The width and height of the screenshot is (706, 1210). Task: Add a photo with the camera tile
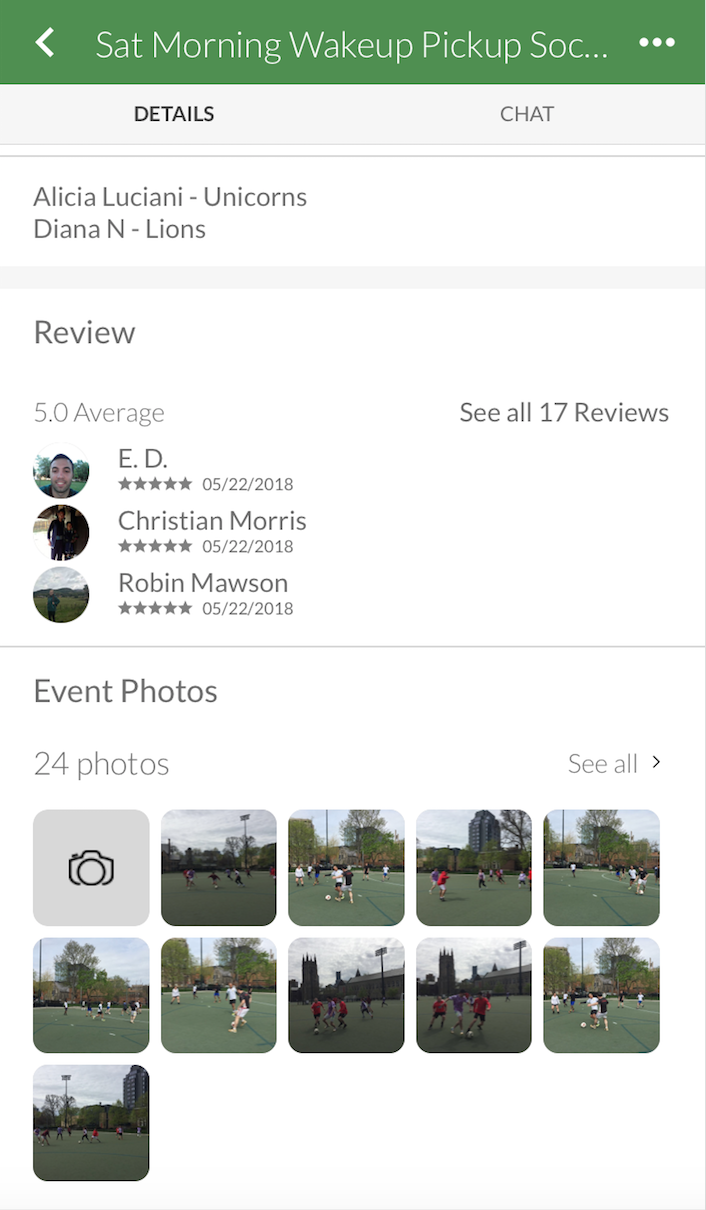tap(91, 868)
